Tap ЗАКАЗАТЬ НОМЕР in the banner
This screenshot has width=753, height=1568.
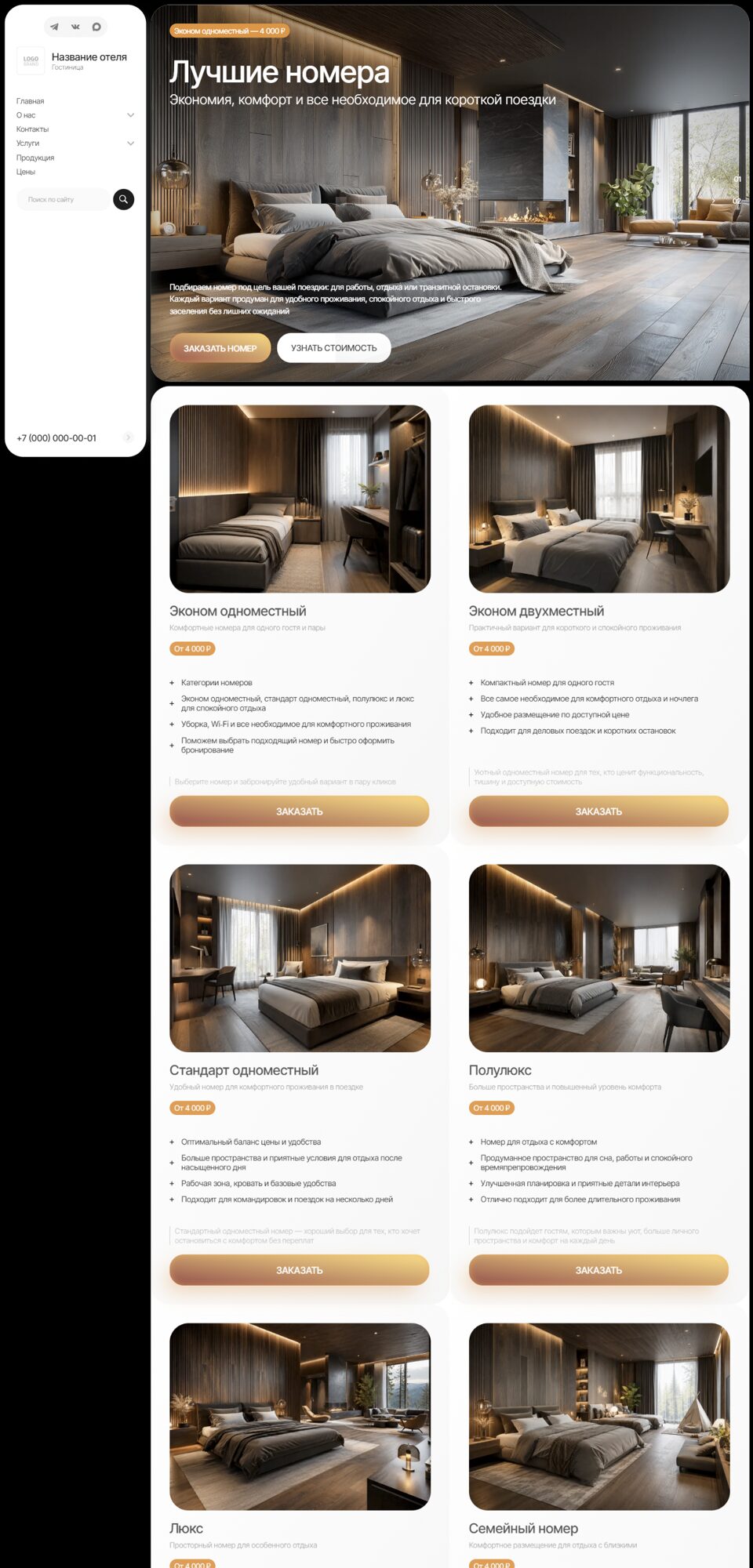(220, 348)
